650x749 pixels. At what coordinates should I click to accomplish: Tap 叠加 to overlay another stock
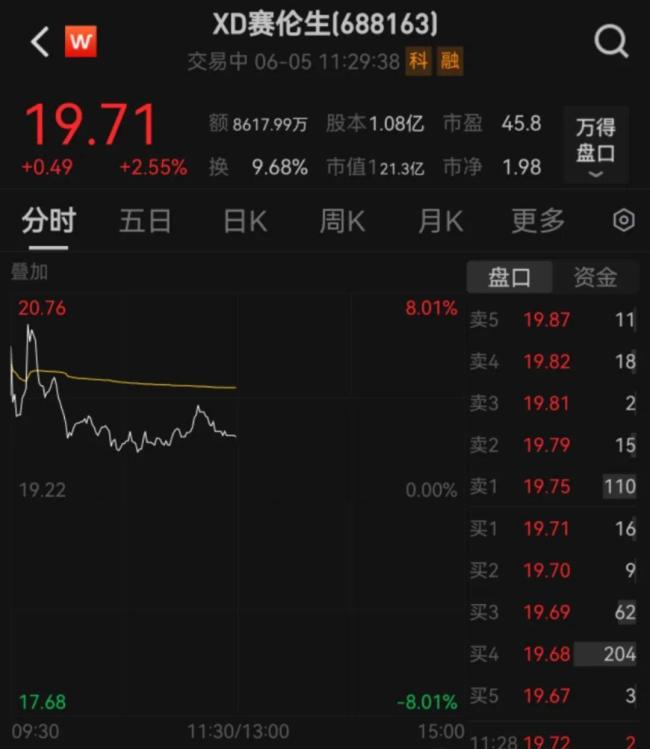pos(29,271)
